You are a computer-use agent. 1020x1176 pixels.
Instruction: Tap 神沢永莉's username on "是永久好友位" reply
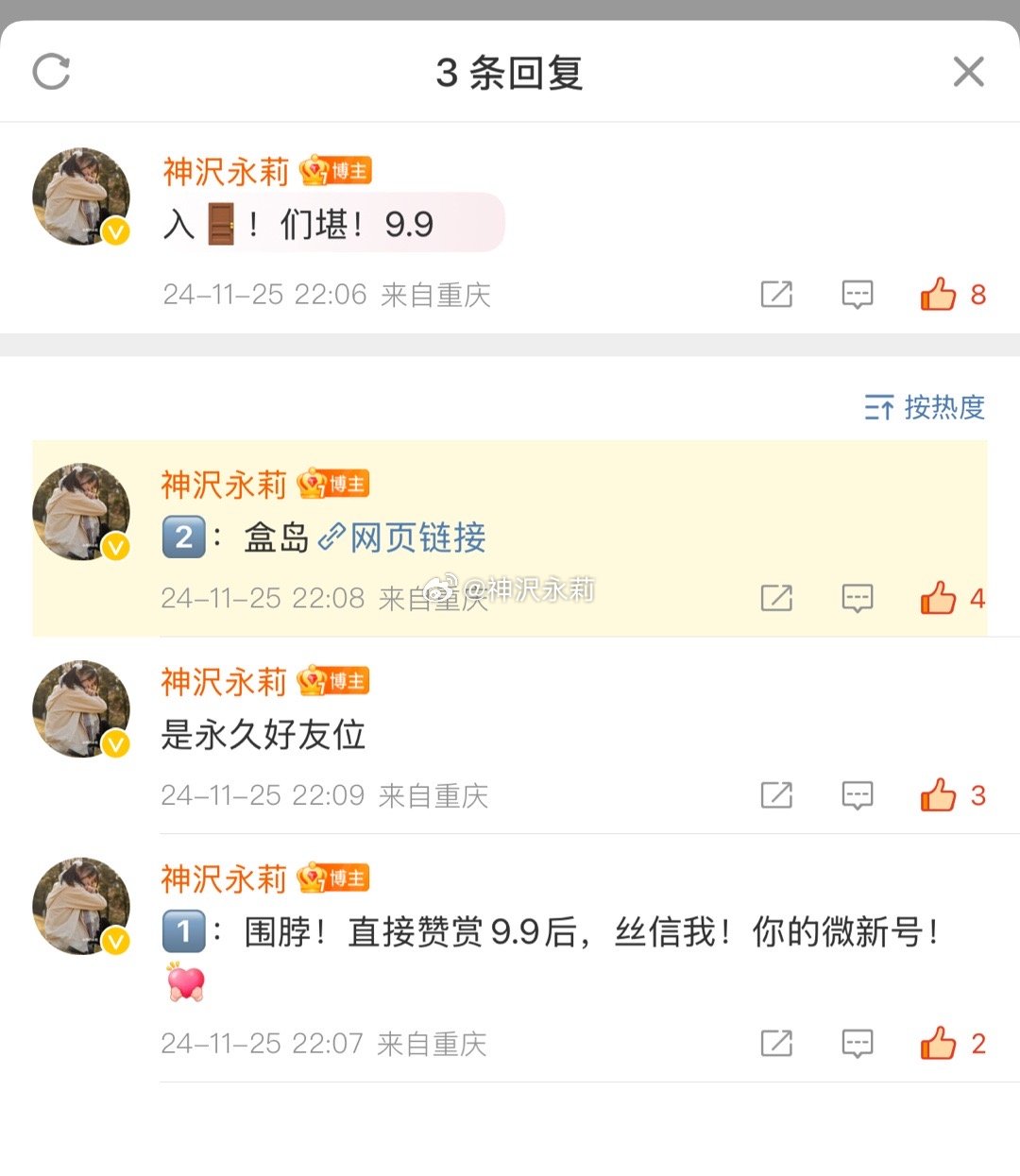pyautogui.click(x=224, y=682)
